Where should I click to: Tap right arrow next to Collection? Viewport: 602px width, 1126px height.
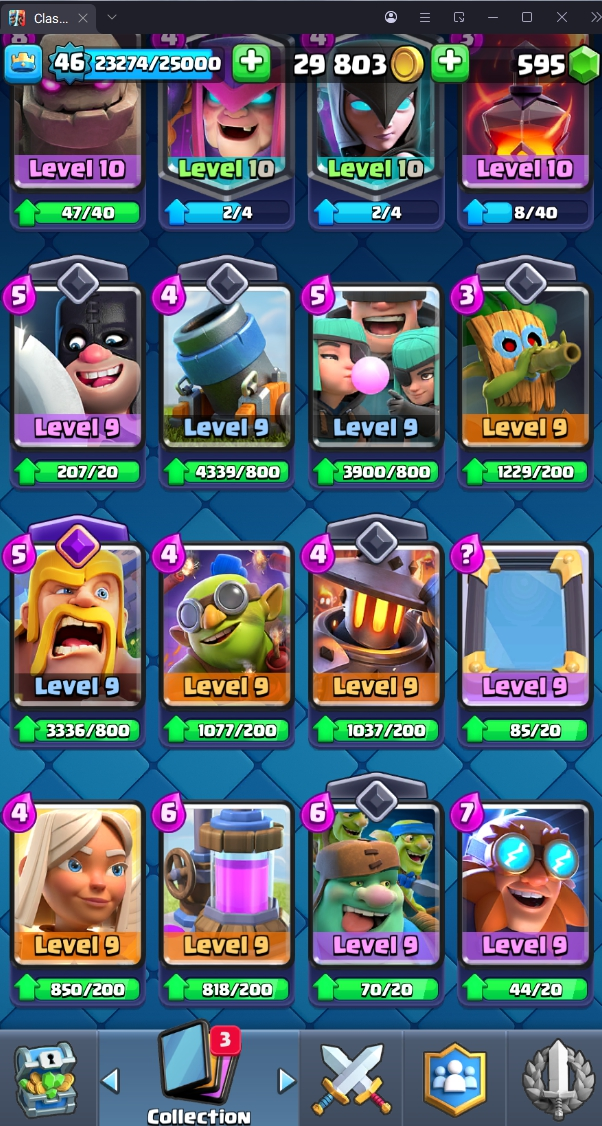(x=287, y=1080)
